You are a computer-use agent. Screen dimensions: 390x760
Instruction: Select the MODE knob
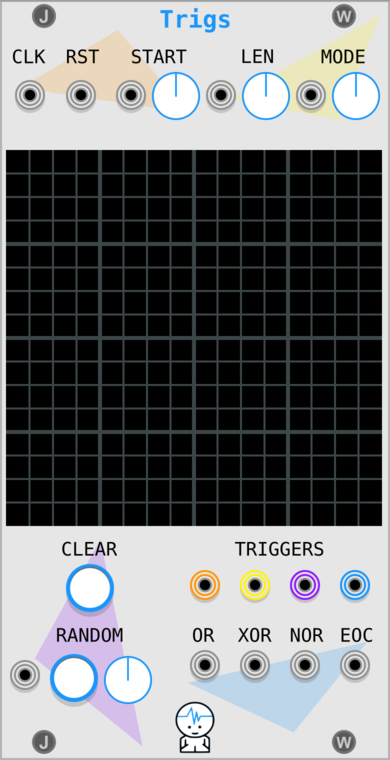click(356, 96)
